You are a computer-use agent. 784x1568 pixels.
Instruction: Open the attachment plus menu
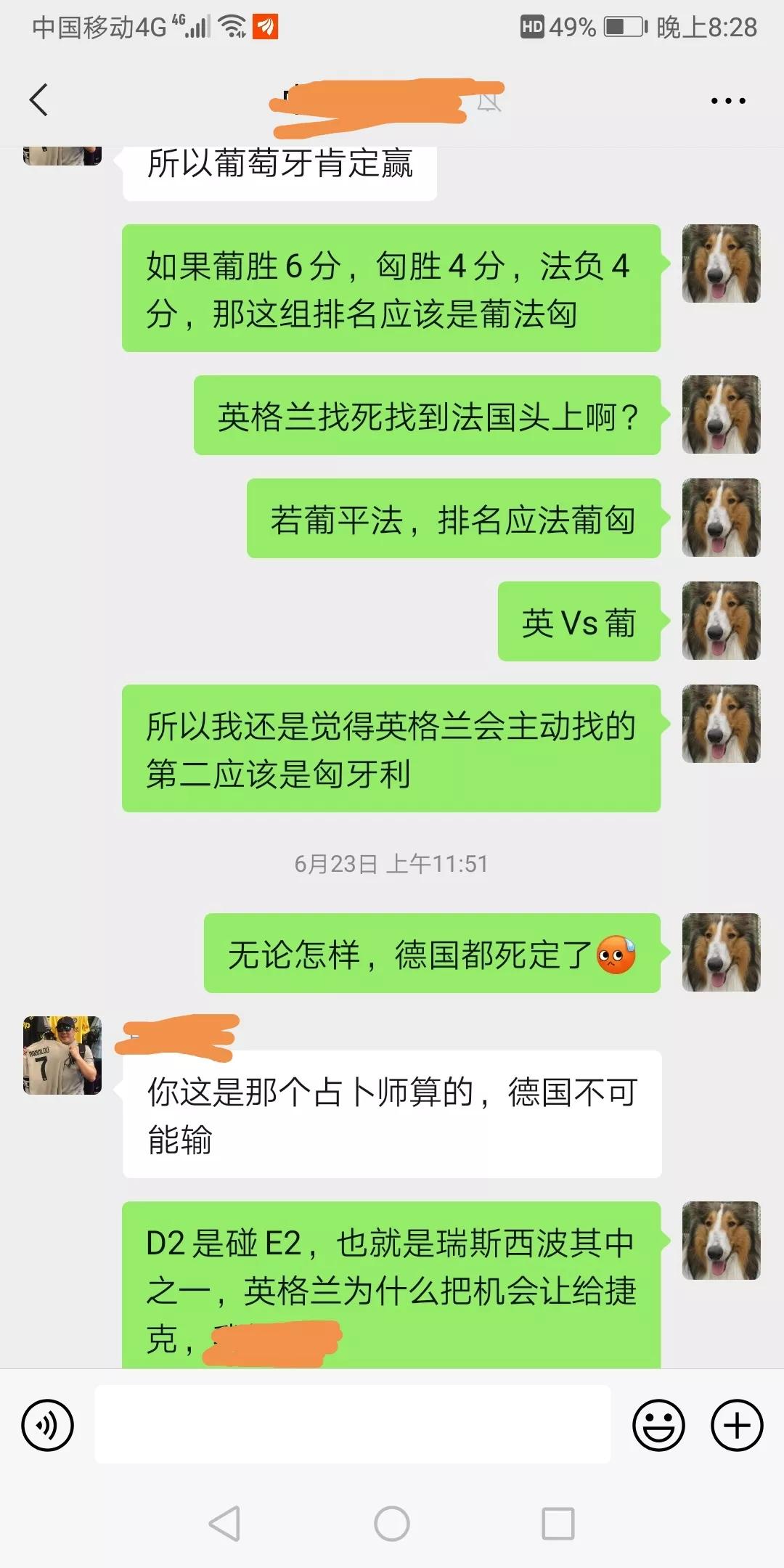tap(738, 1425)
